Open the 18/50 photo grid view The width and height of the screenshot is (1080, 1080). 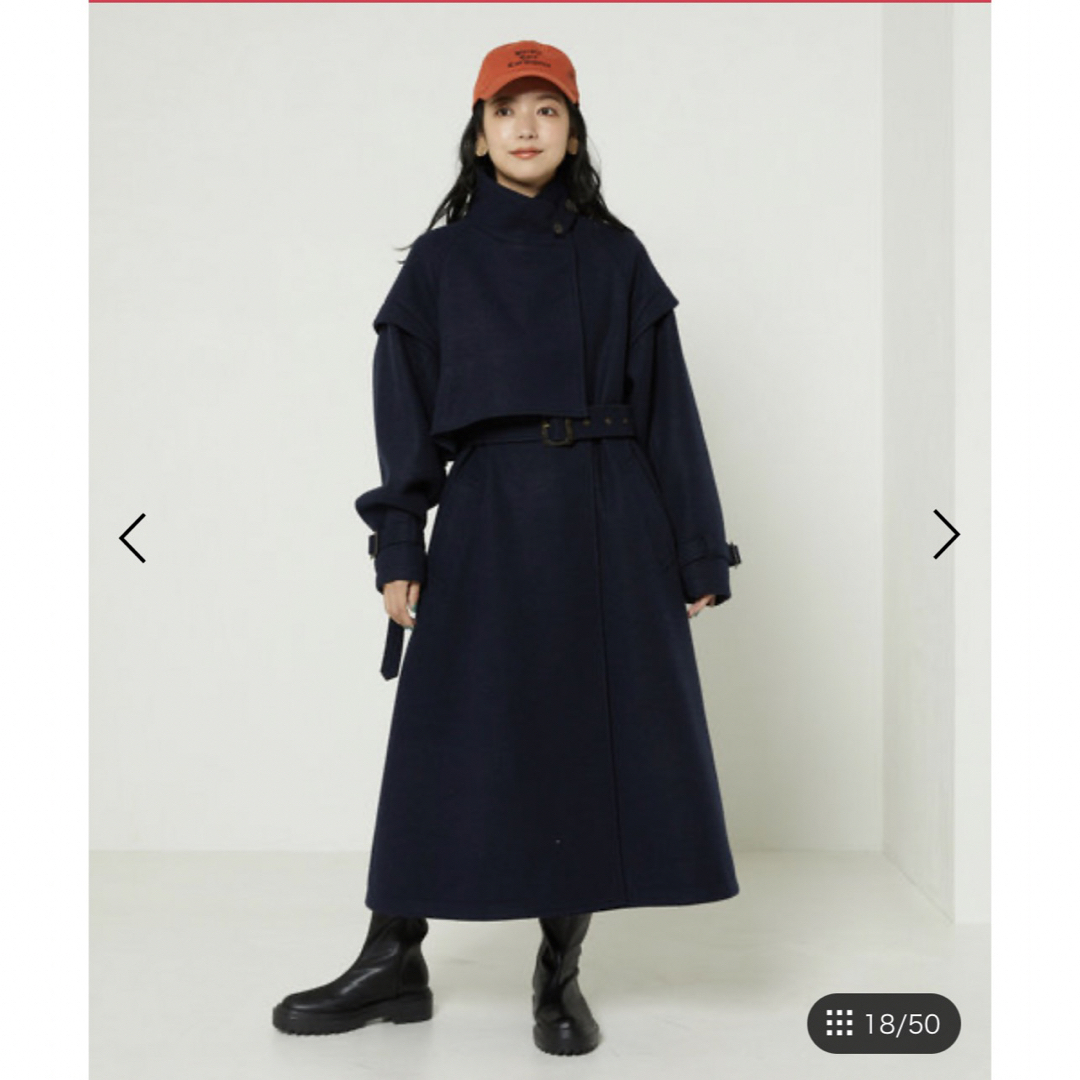point(883,1023)
